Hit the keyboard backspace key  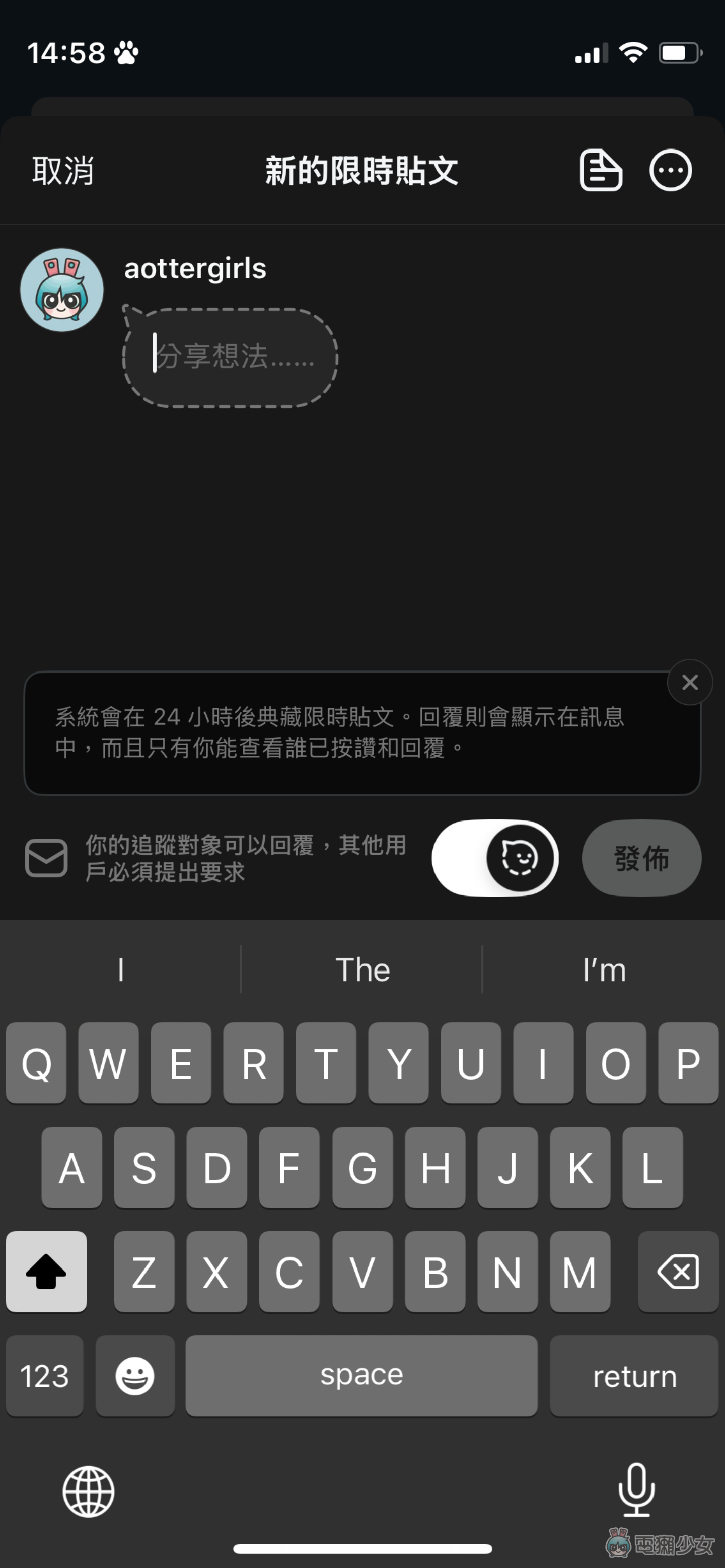click(678, 1272)
